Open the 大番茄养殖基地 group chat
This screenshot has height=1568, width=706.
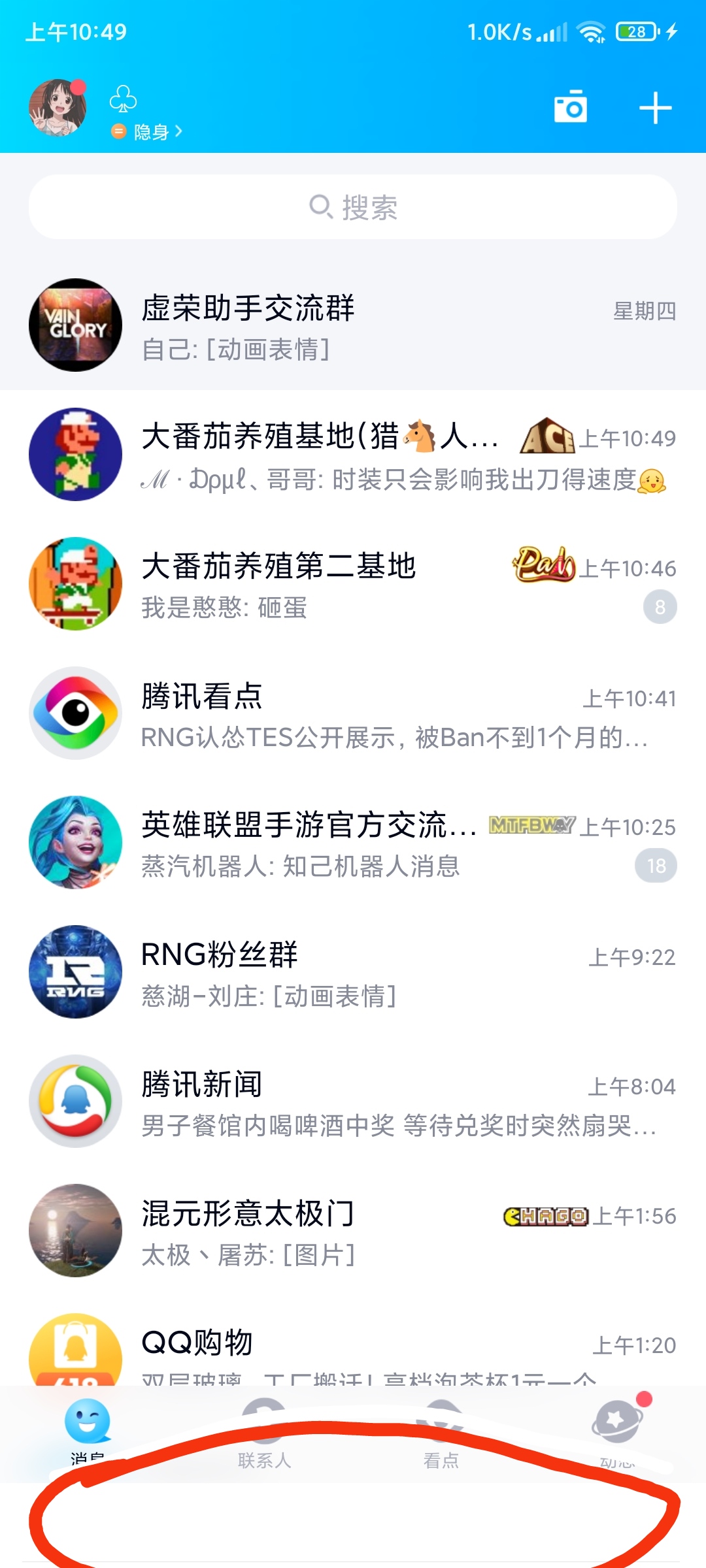pyautogui.click(x=353, y=455)
